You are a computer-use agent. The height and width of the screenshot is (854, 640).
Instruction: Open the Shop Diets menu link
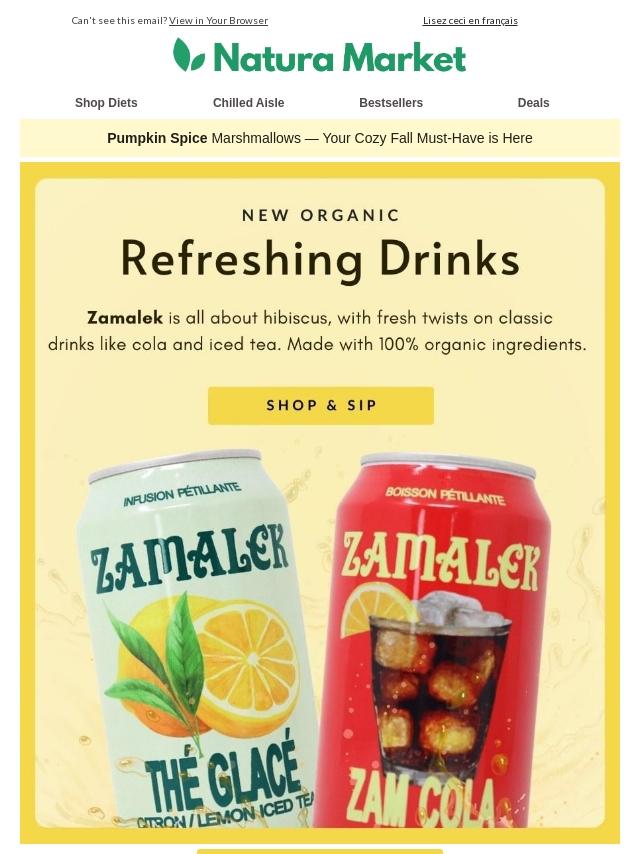click(x=106, y=103)
